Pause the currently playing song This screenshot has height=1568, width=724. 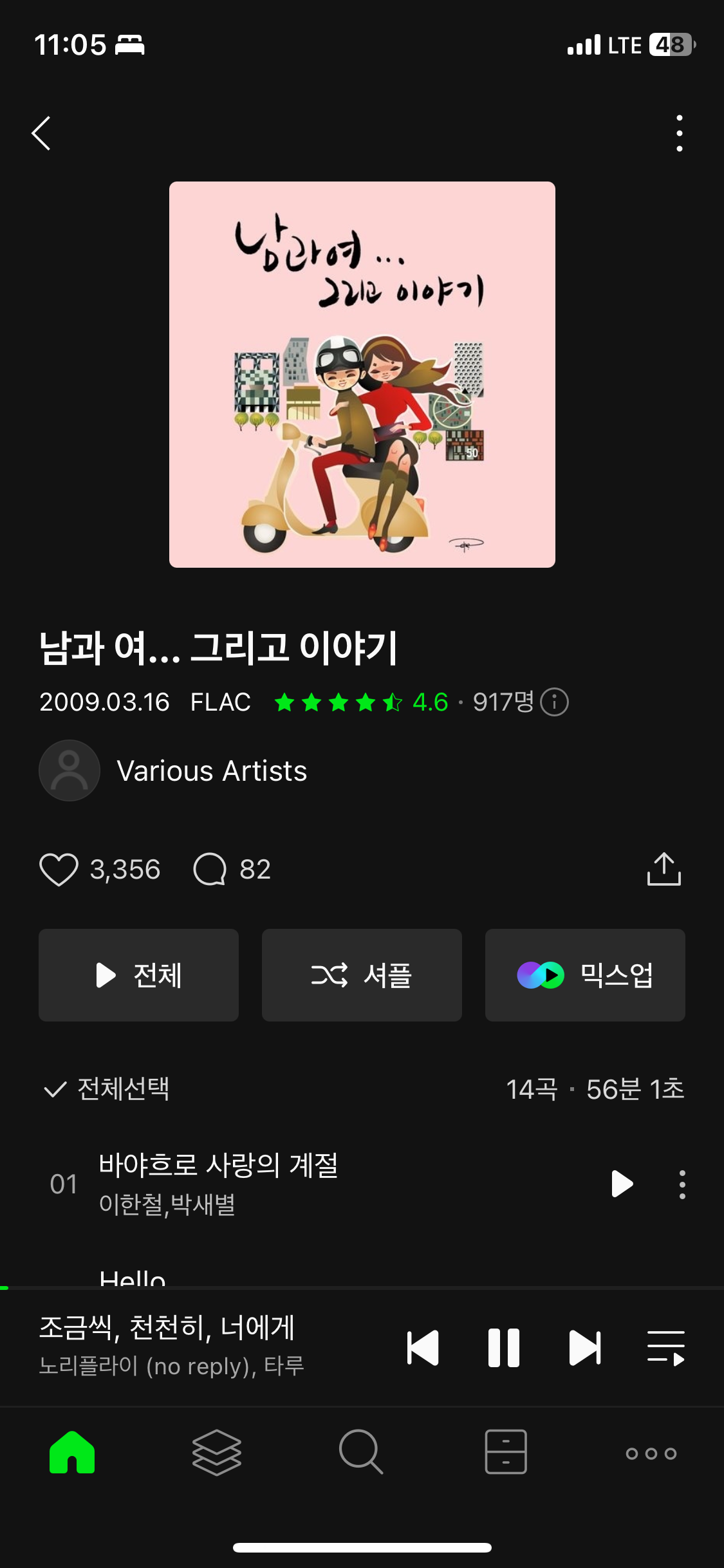coord(504,1348)
